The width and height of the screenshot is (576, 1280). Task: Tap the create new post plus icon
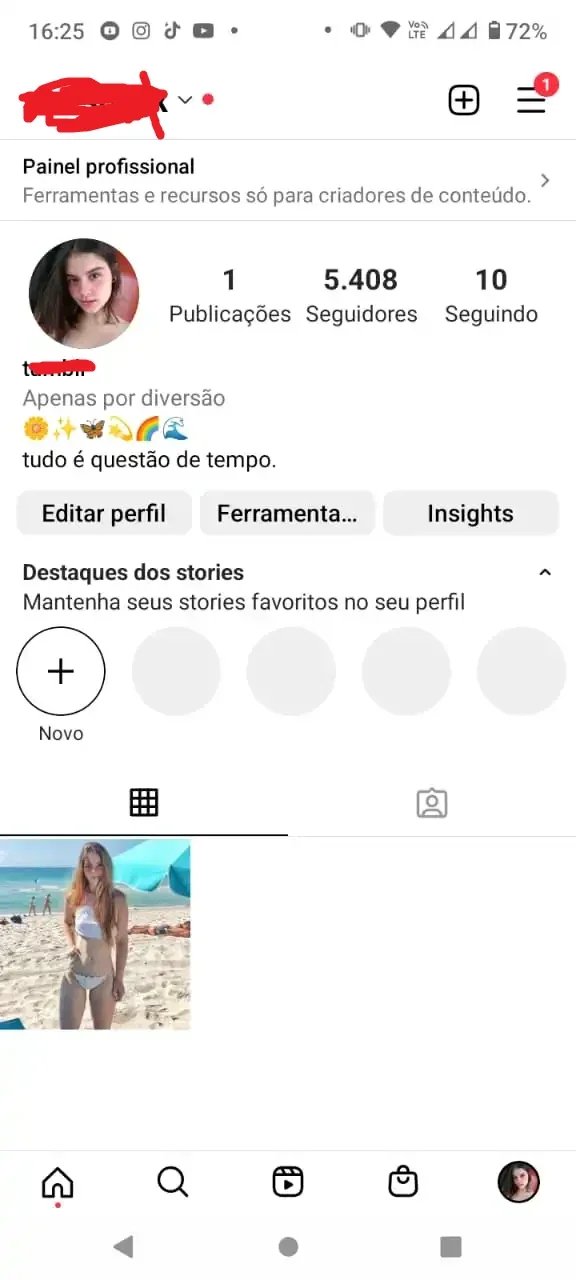pos(464,100)
